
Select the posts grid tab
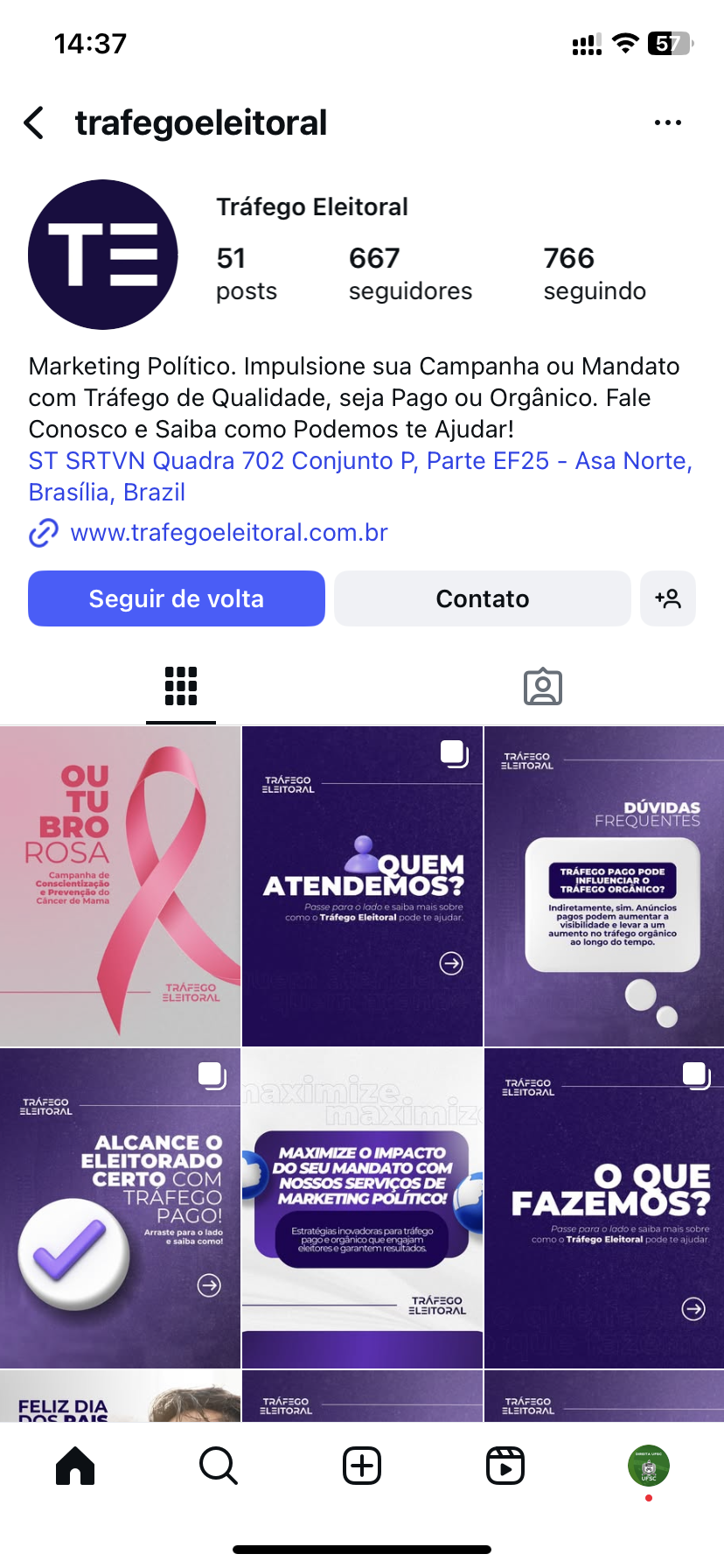pyautogui.click(x=181, y=687)
